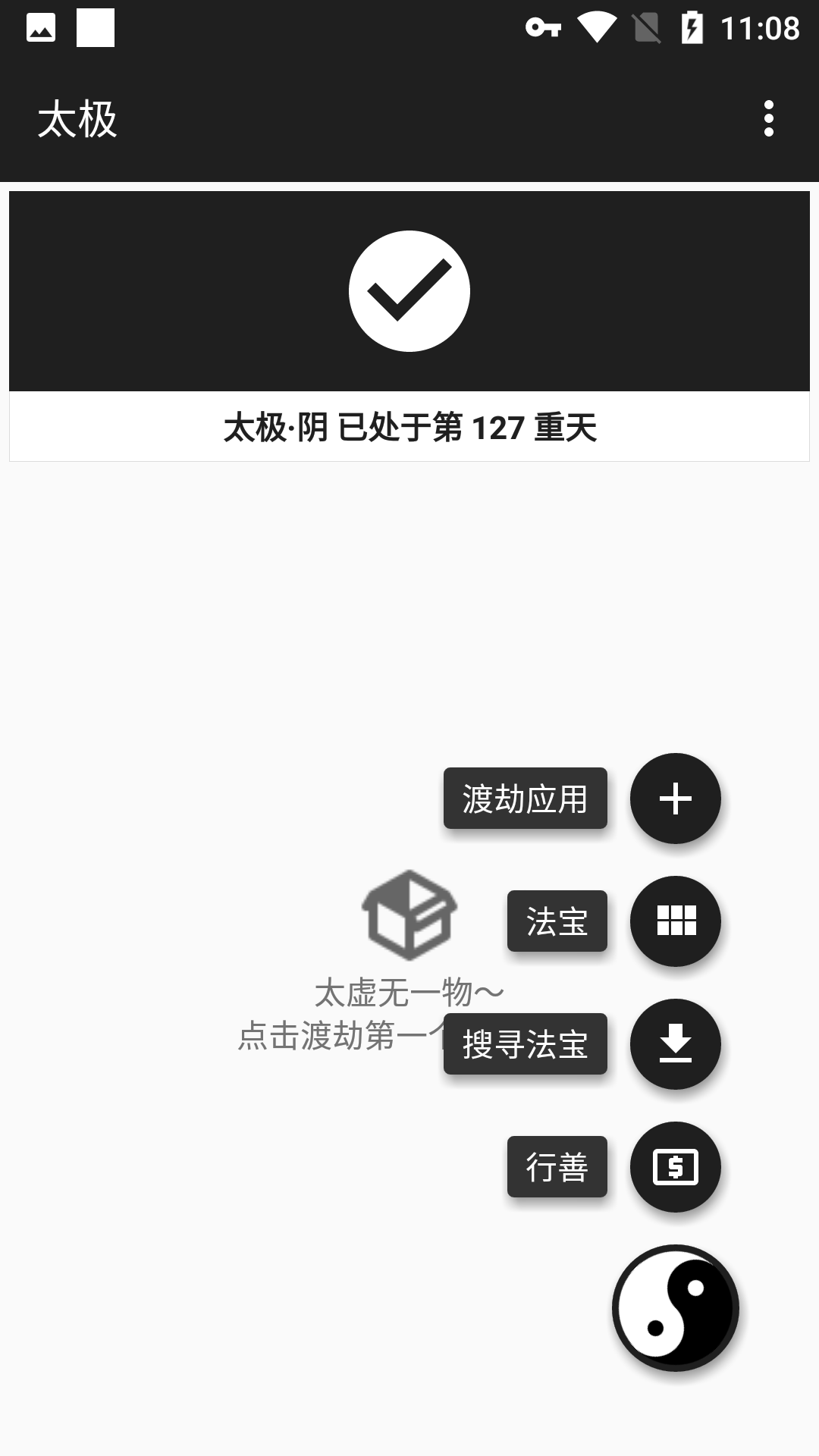Click the 太极·阴 已处于第 127 重天 status card
Image resolution: width=819 pixels, height=1456 pixels.
(409, 427)
